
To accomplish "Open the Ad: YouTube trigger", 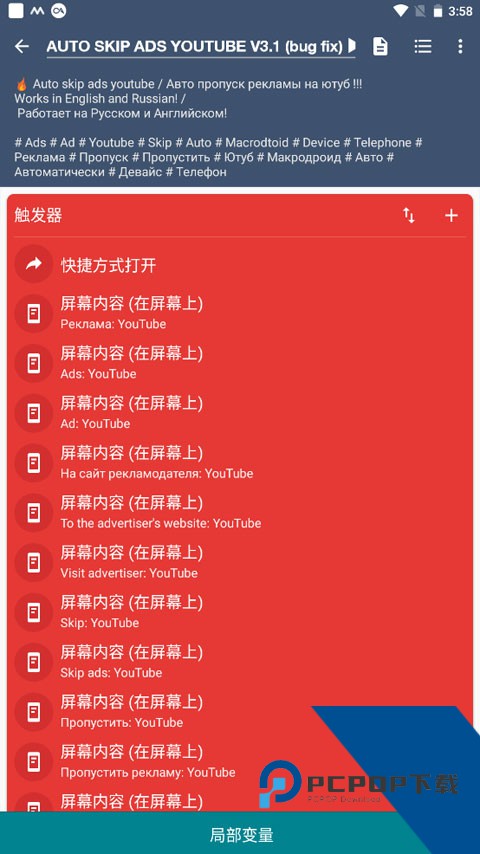I will [x=240, y=412].
